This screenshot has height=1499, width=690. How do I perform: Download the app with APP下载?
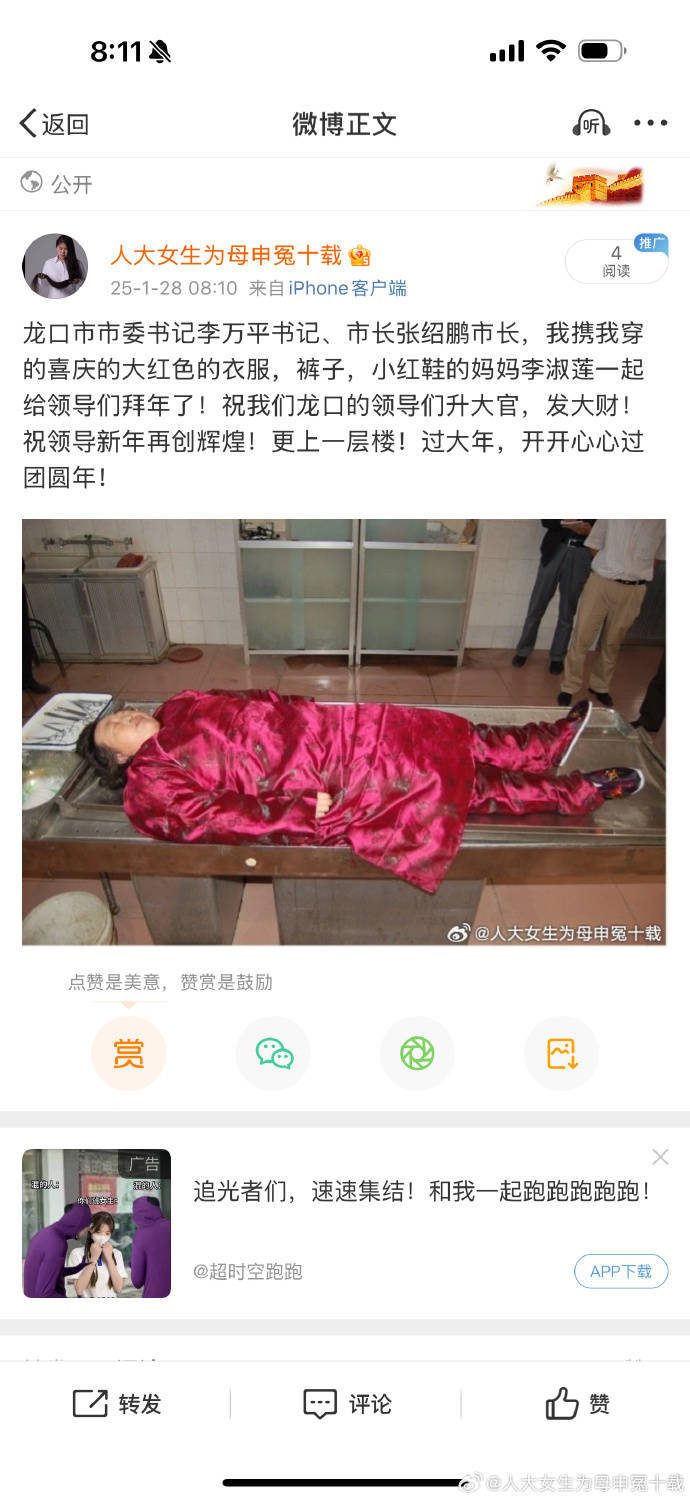click(620, 1271)
